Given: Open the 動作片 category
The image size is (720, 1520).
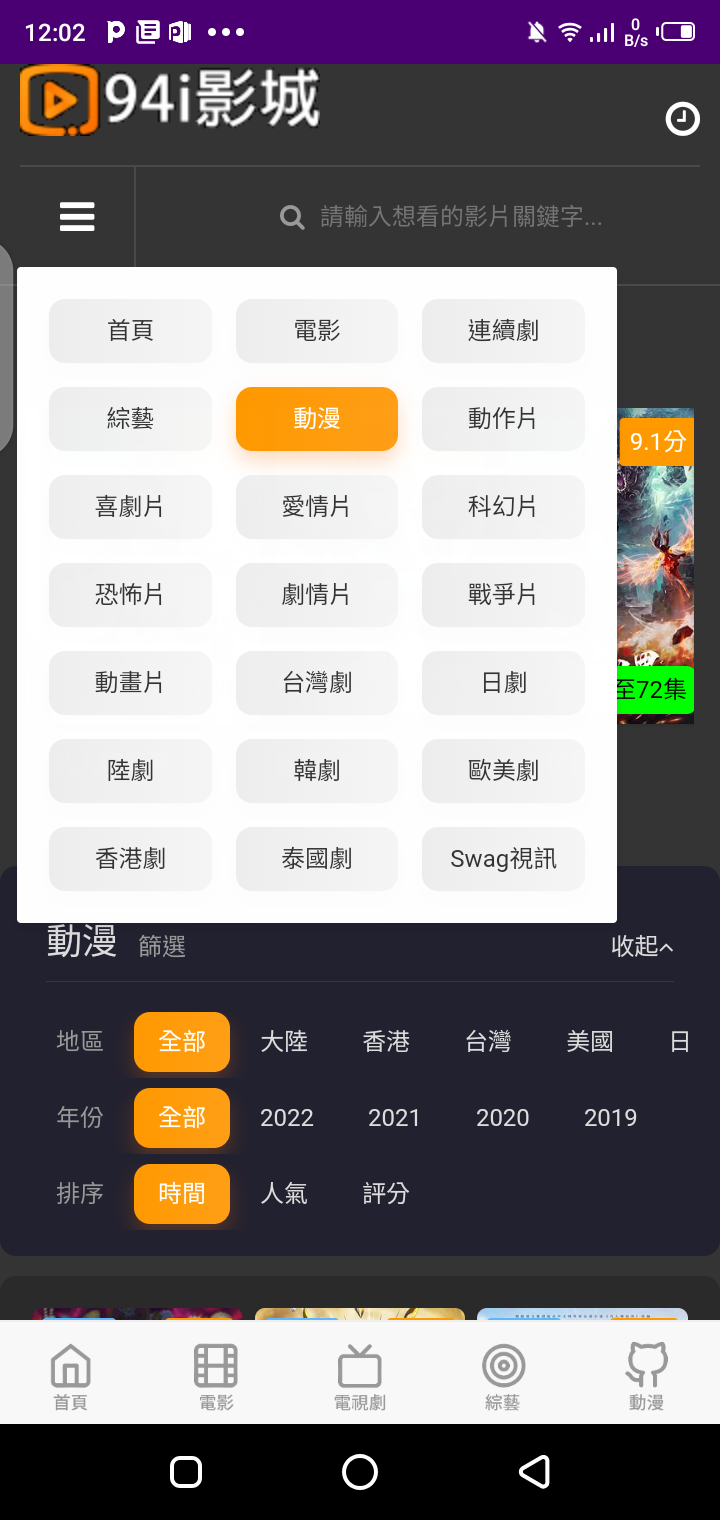Looking at the screenshot, I should click(503, 419).
